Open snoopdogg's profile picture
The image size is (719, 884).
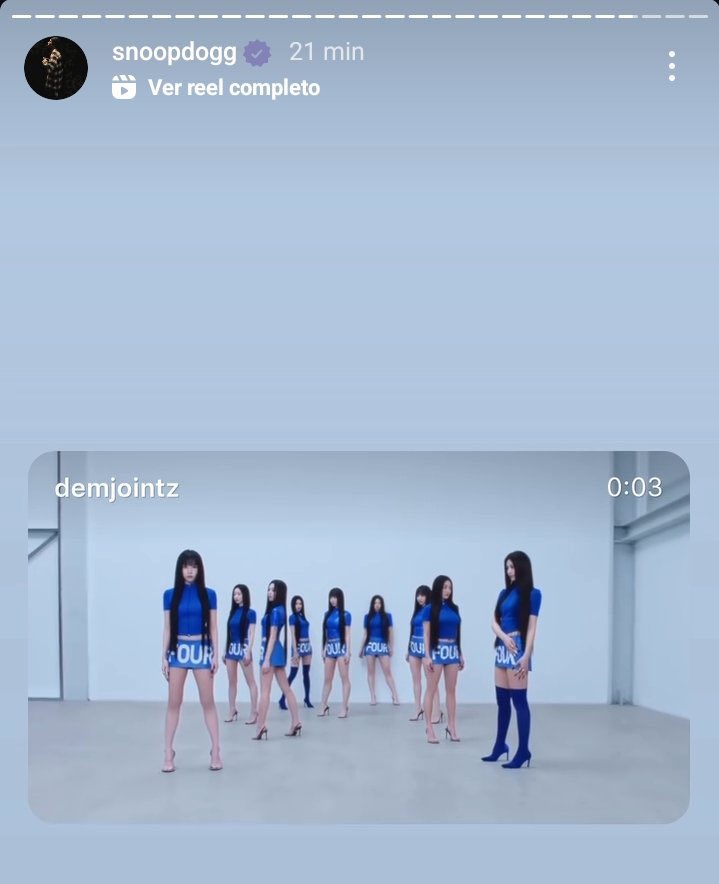56,68
